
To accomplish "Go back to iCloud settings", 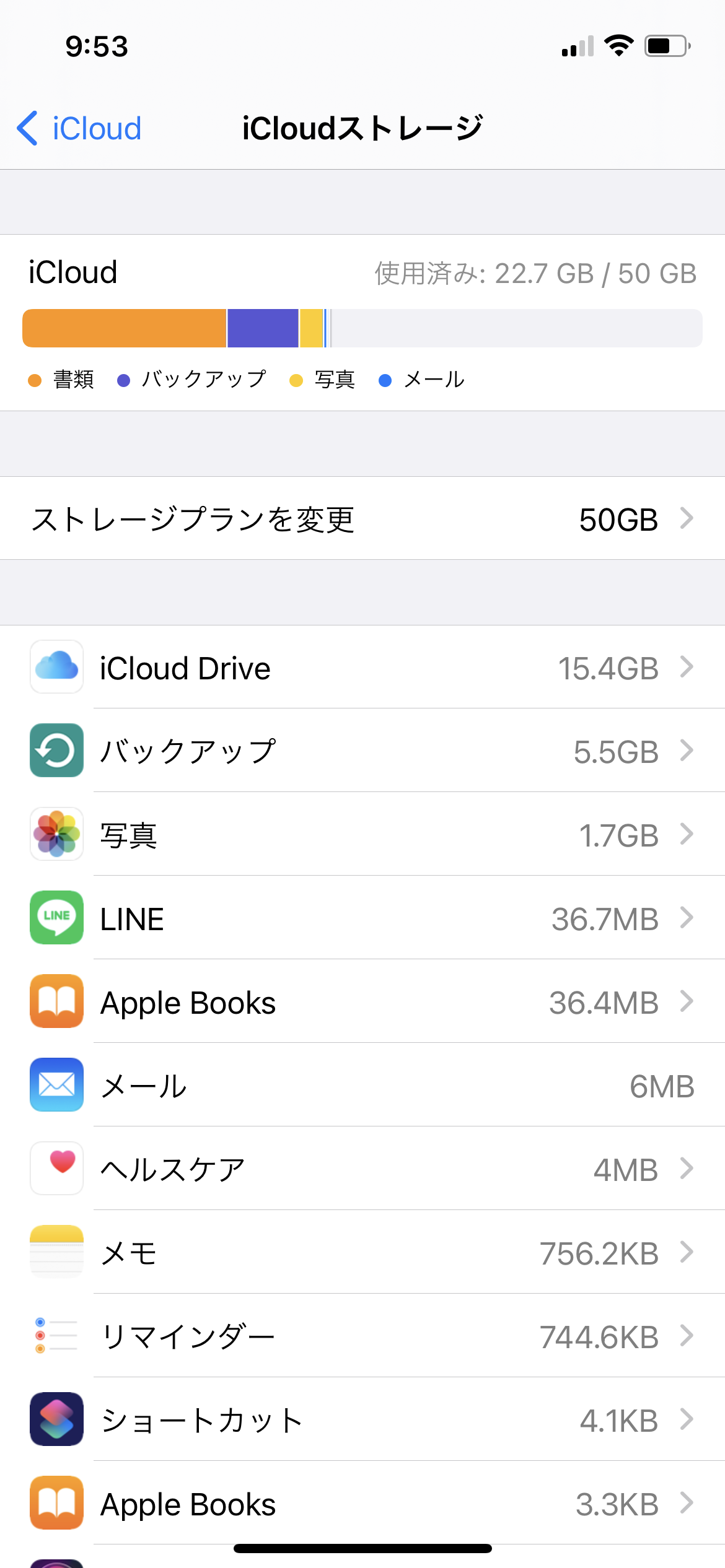I will pyautogui.click(x=79, y=129).
